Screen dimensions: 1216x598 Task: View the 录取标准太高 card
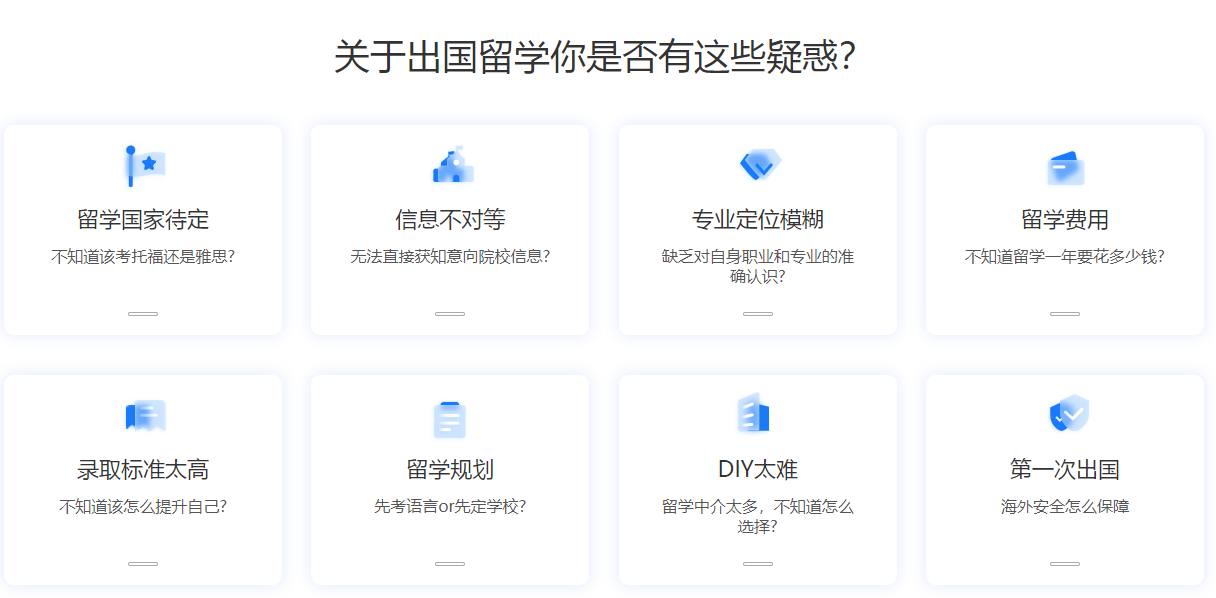pos(143,479)
